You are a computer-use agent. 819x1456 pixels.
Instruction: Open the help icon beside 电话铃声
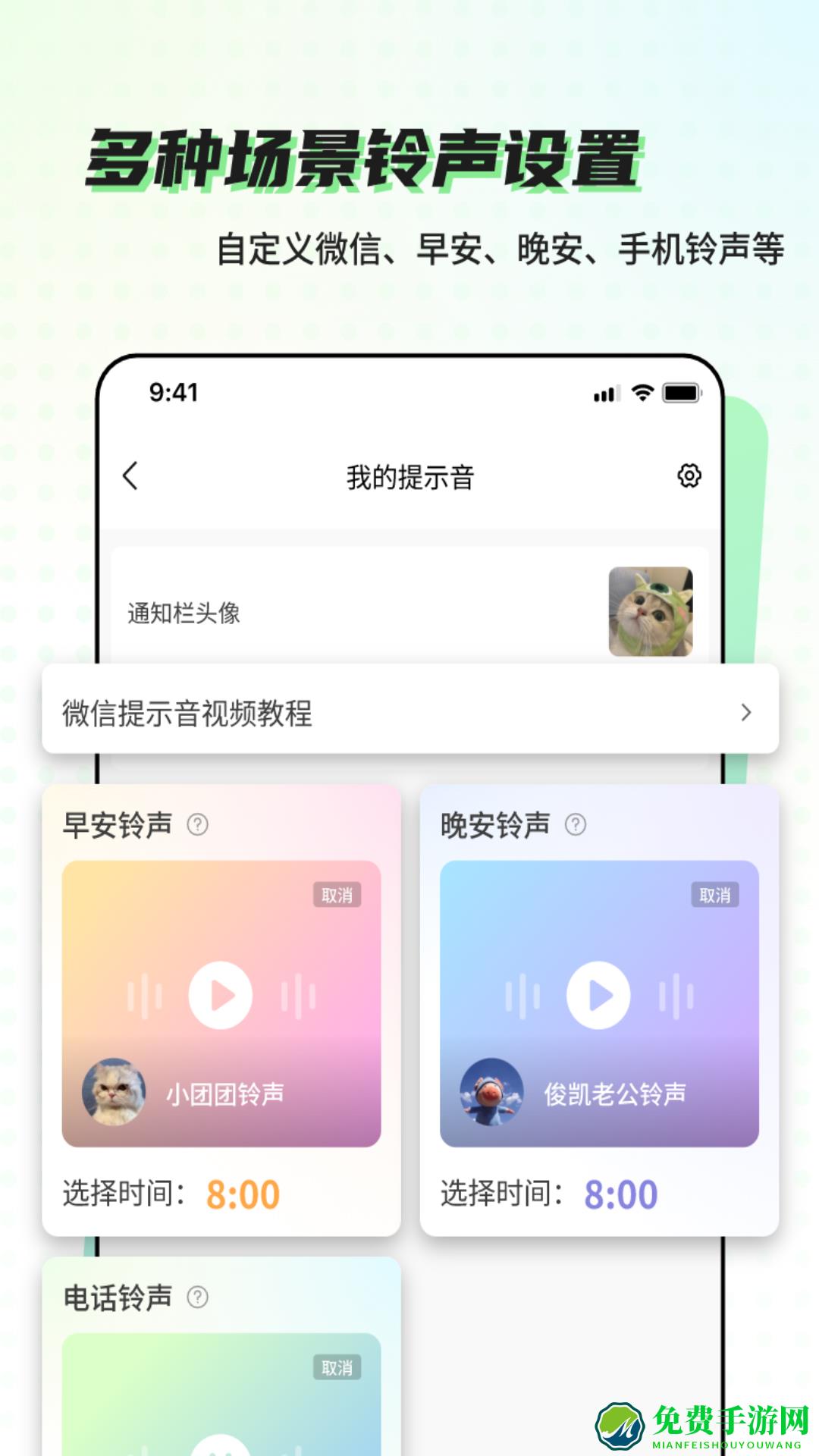pyautogui.click(x=197, y=1298)
